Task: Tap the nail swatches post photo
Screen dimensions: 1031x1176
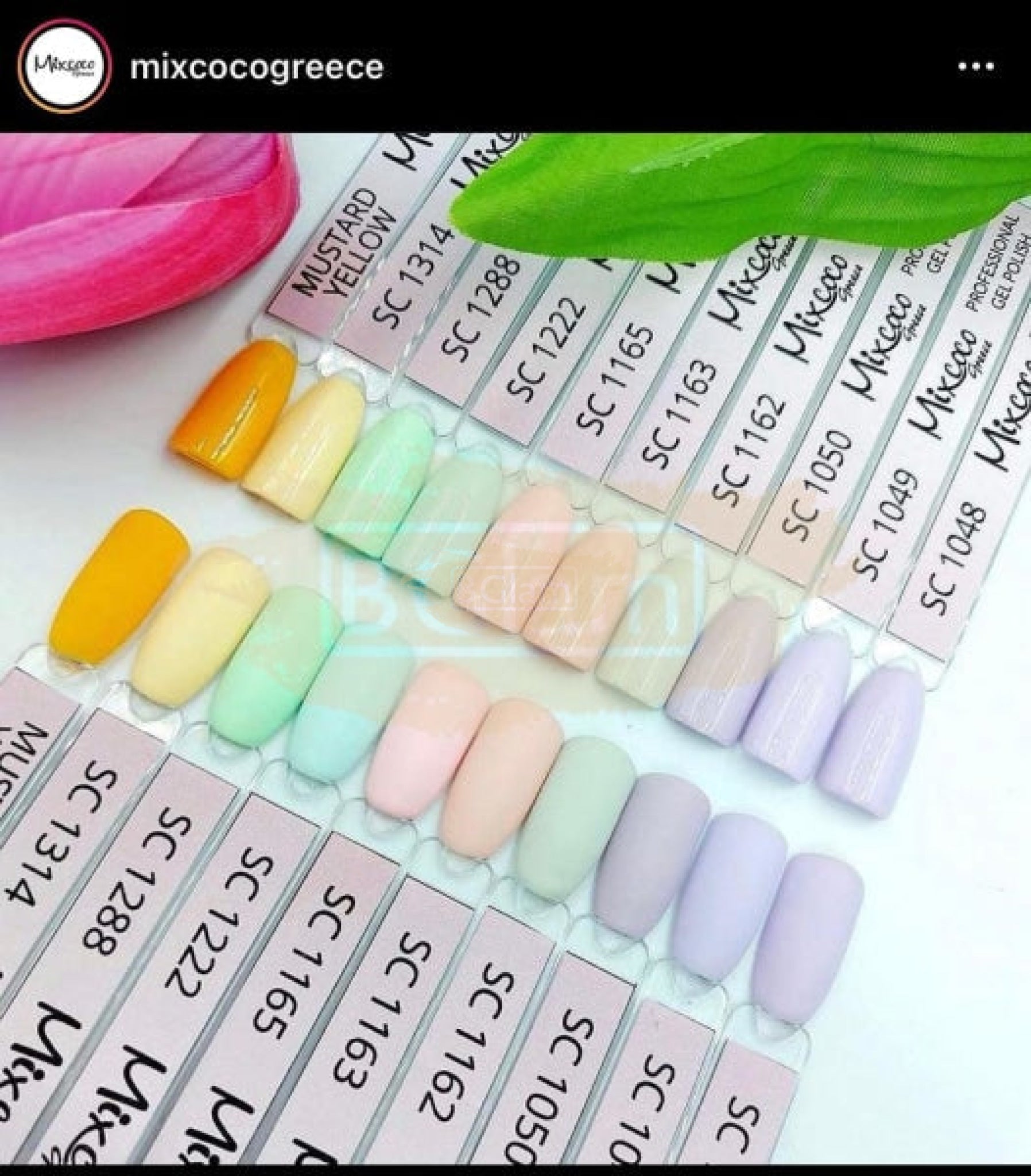Action: (515, 650)
